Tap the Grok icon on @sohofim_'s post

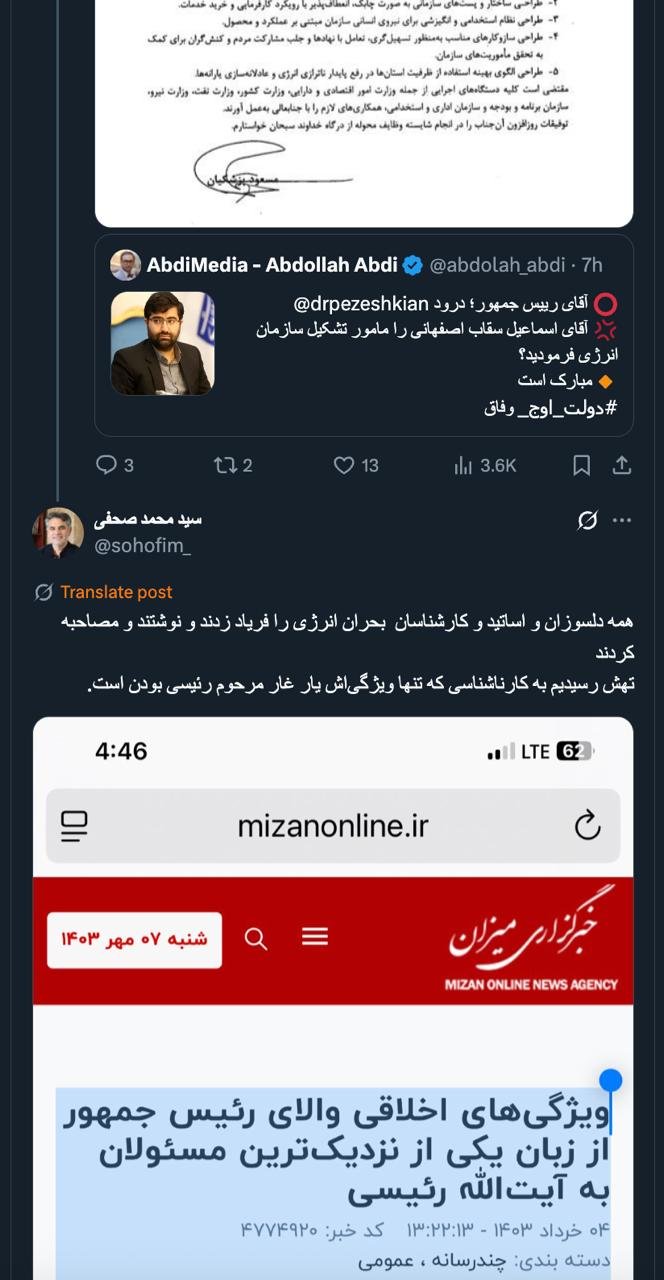588,520
